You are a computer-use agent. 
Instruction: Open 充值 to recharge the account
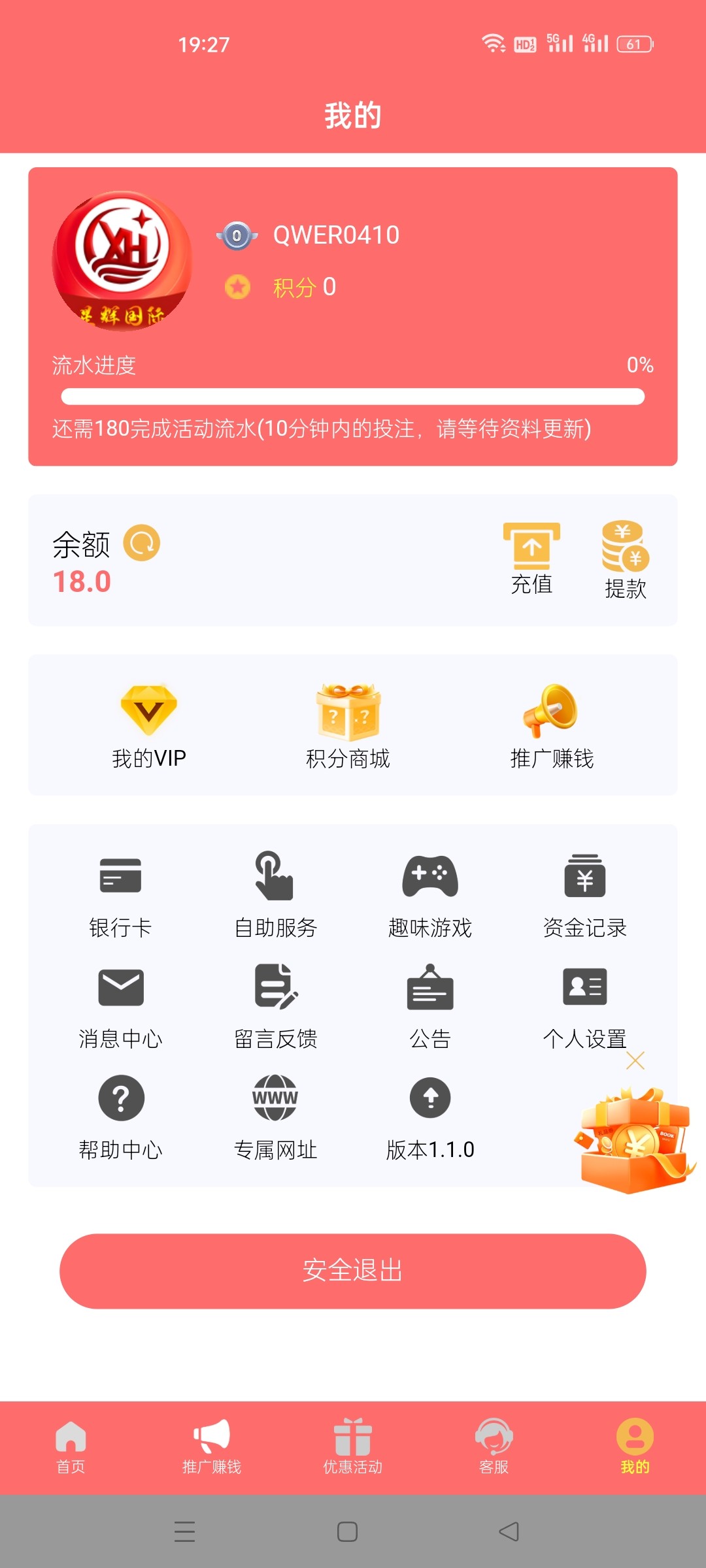pyautogui.click(x=531, y=557)
